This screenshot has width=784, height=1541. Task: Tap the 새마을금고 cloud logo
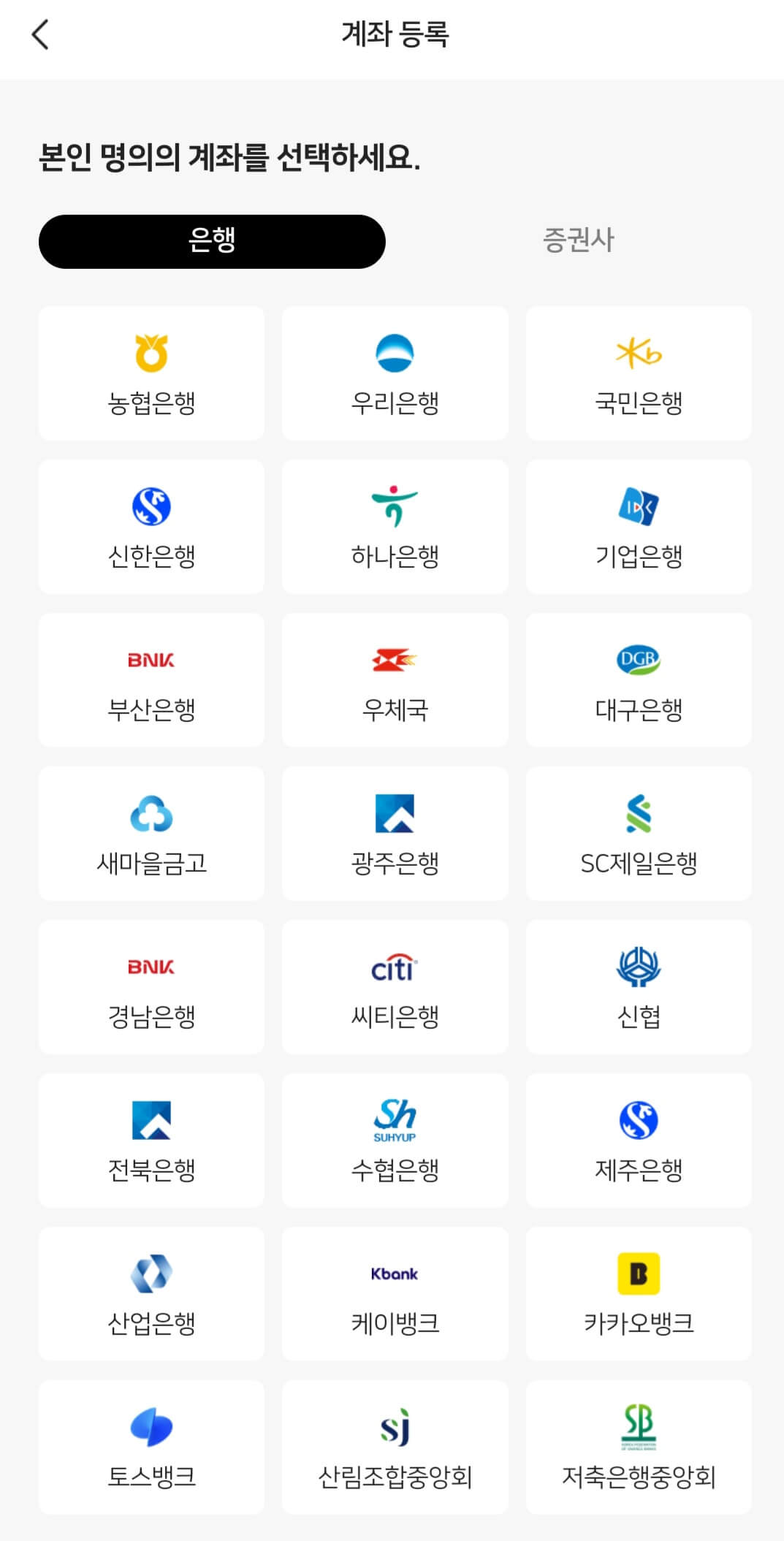[x=151, y=814]
